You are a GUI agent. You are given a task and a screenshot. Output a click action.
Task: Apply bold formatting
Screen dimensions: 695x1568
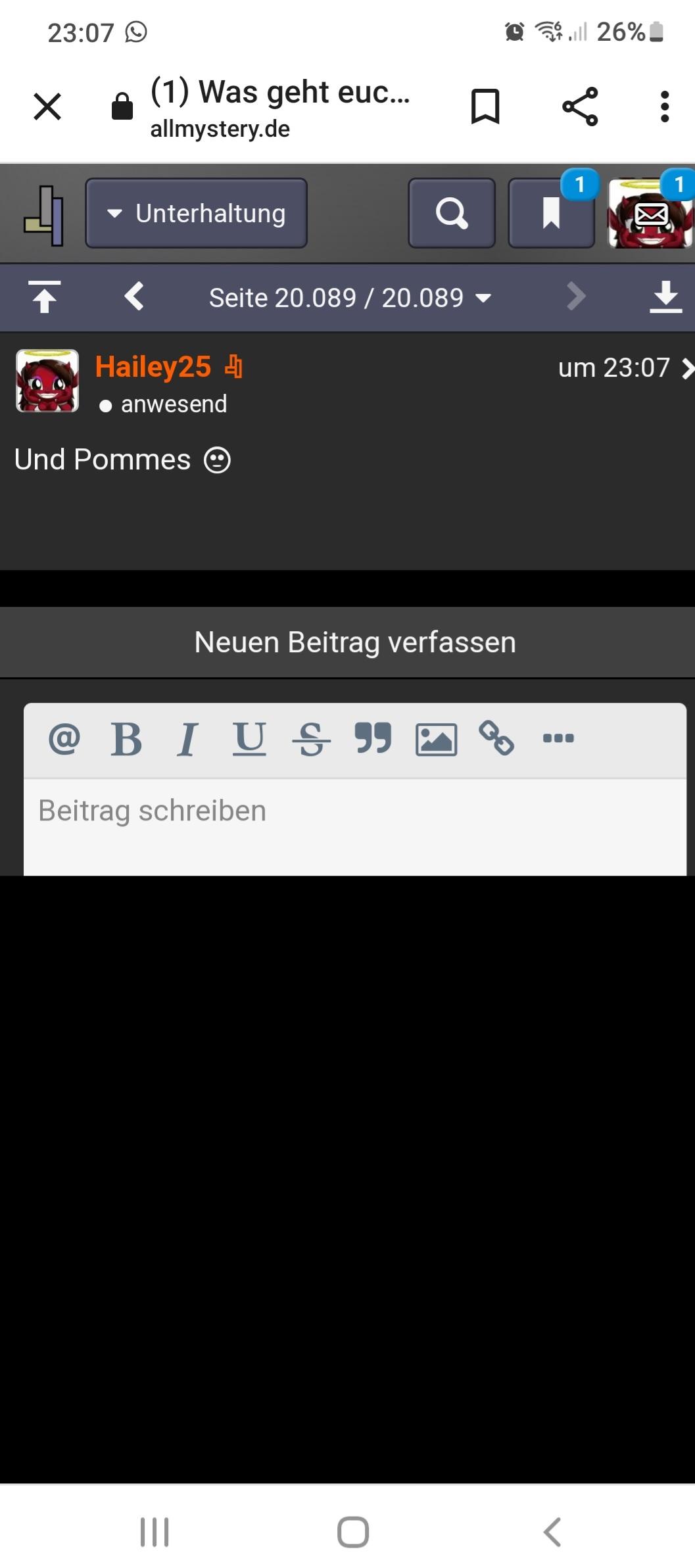(x=126, y=739)
